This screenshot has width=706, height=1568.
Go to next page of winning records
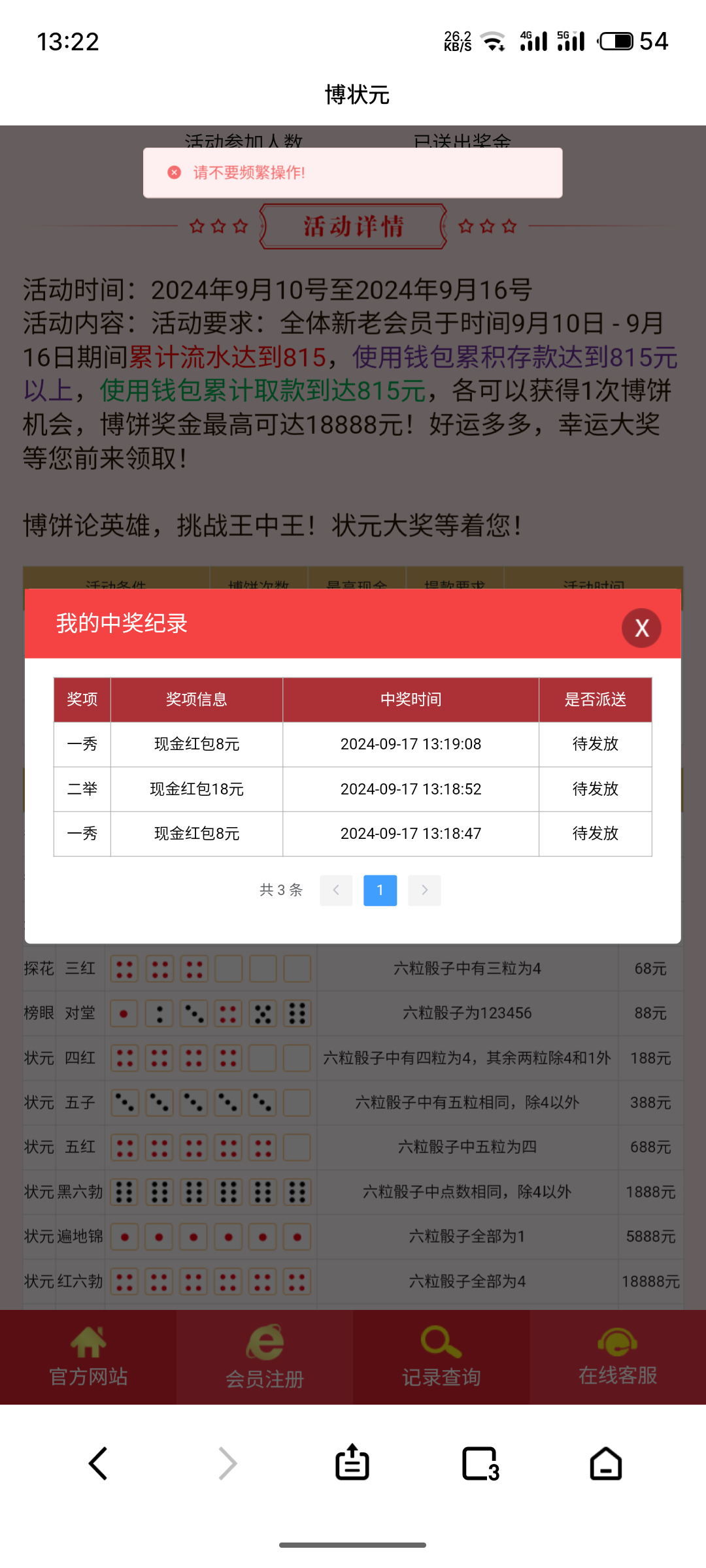pos(424,890)
